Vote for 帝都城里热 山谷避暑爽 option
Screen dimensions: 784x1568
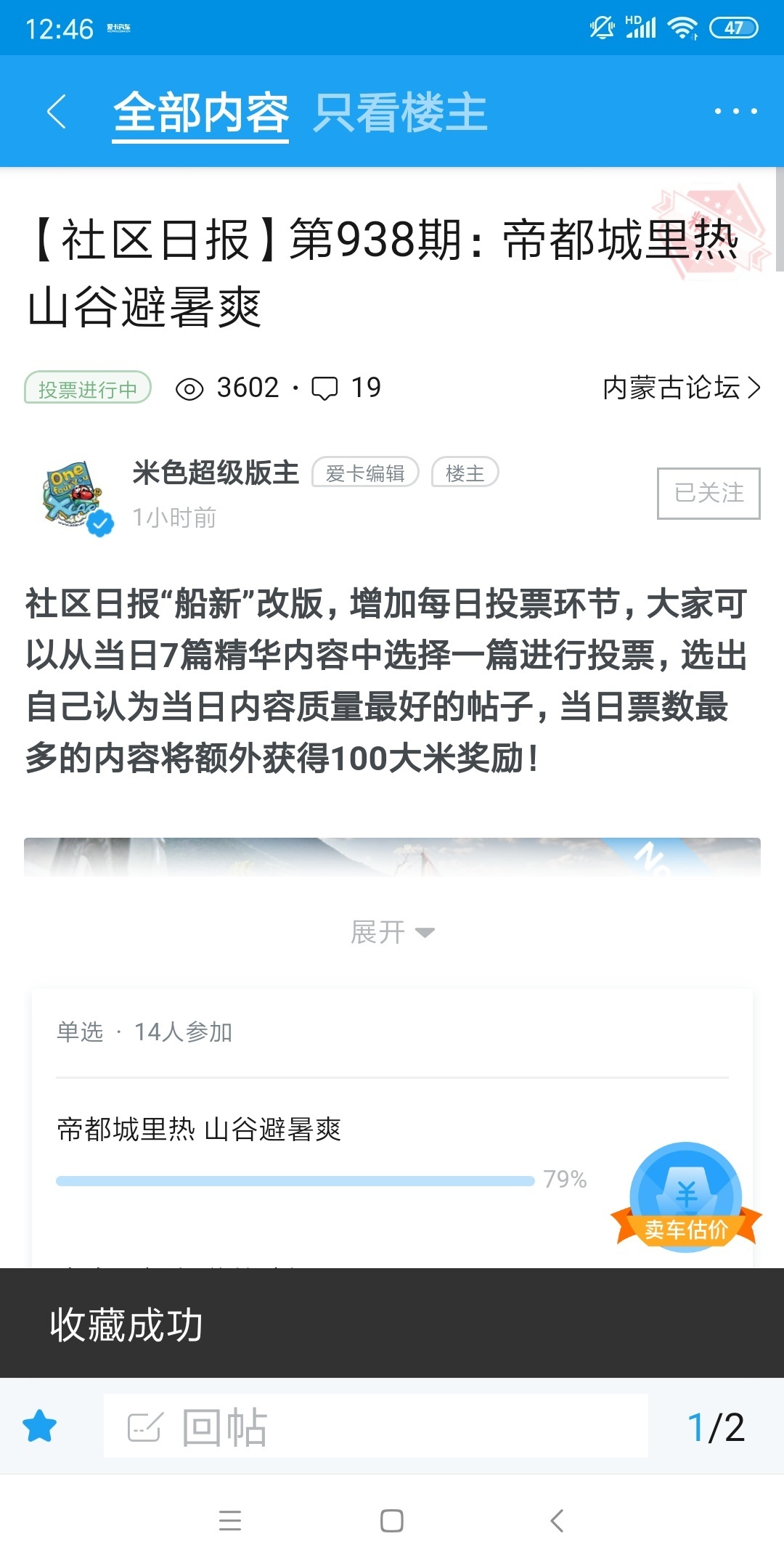(199, 1130)
